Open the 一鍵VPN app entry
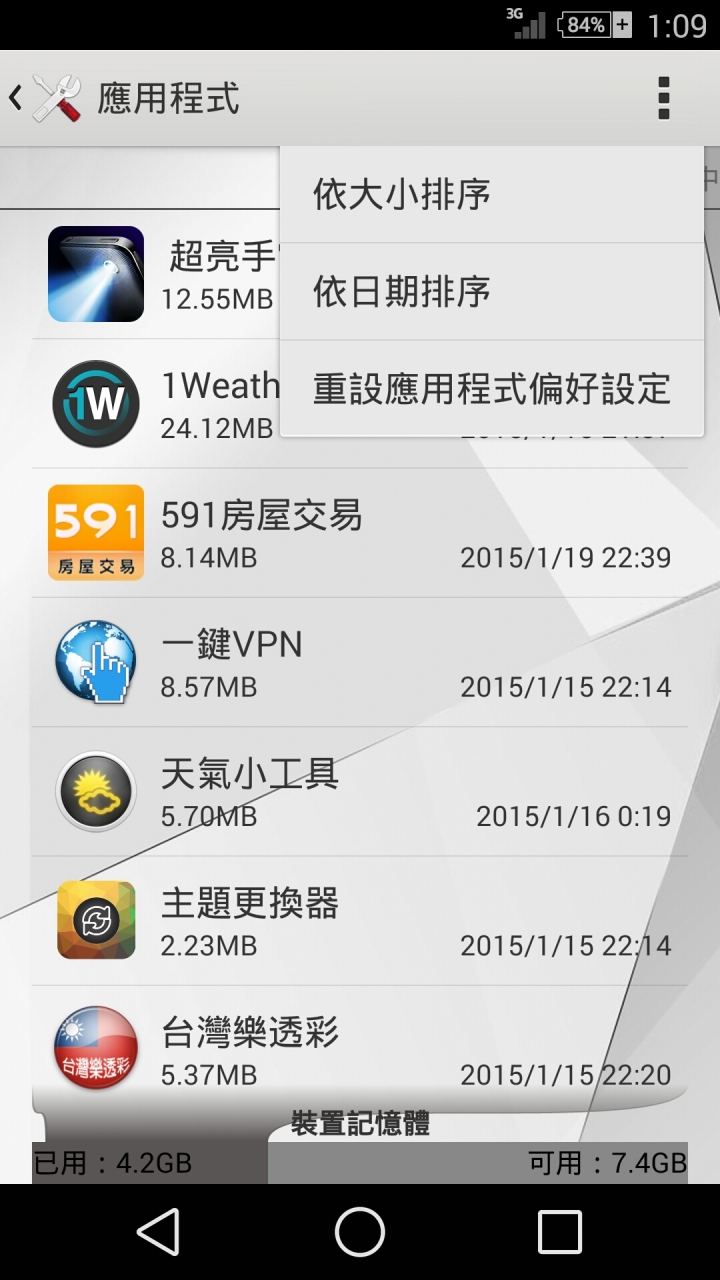The width and height of the screenshot is (720, 1280). coord(360,663)
